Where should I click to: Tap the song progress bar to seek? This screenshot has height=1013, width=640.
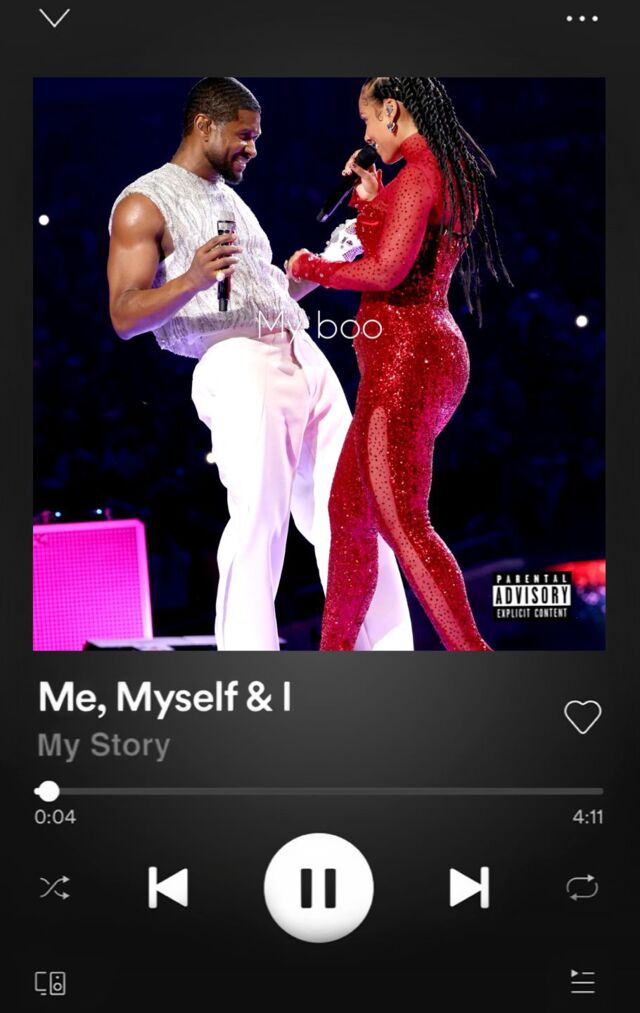point(320,791)
